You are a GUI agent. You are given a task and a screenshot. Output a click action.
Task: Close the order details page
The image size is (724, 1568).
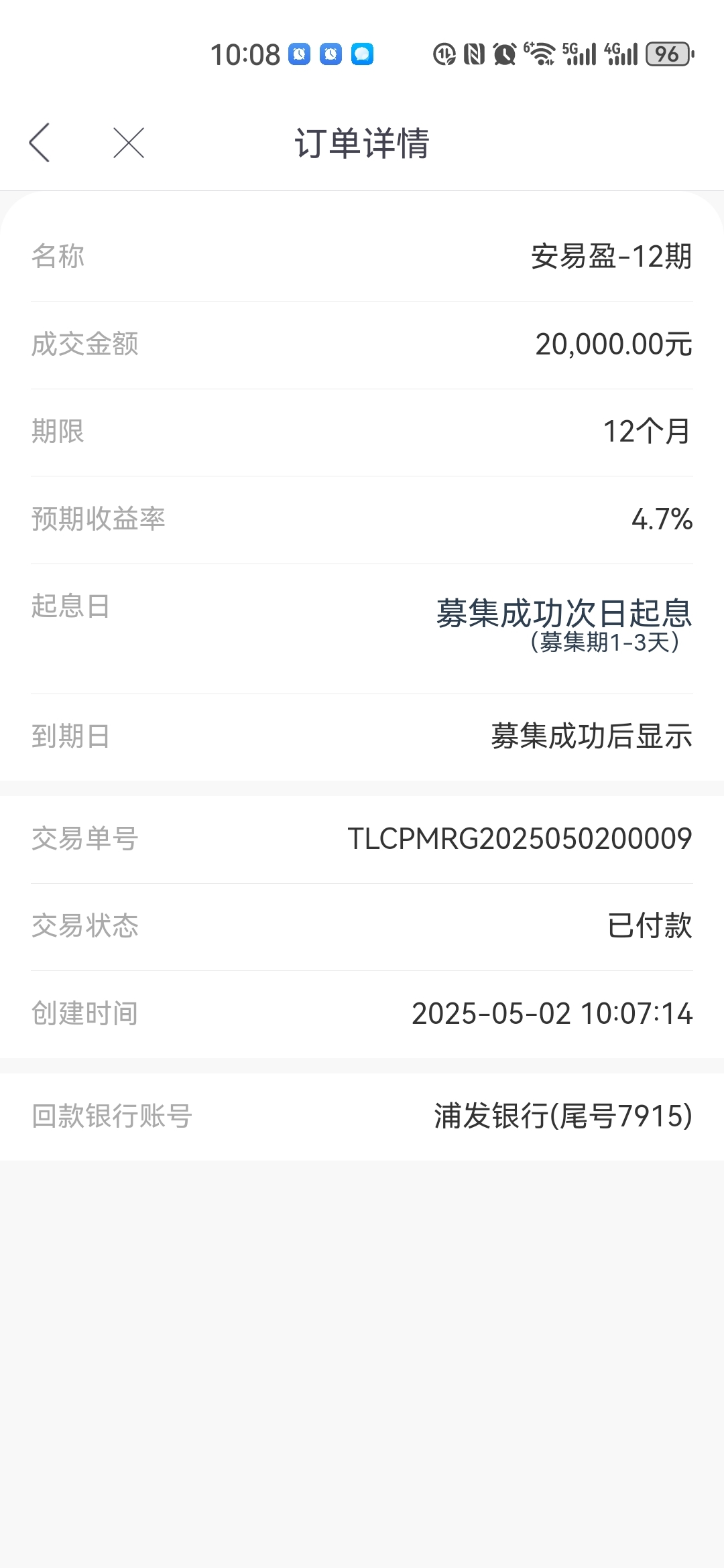[129, 143]
